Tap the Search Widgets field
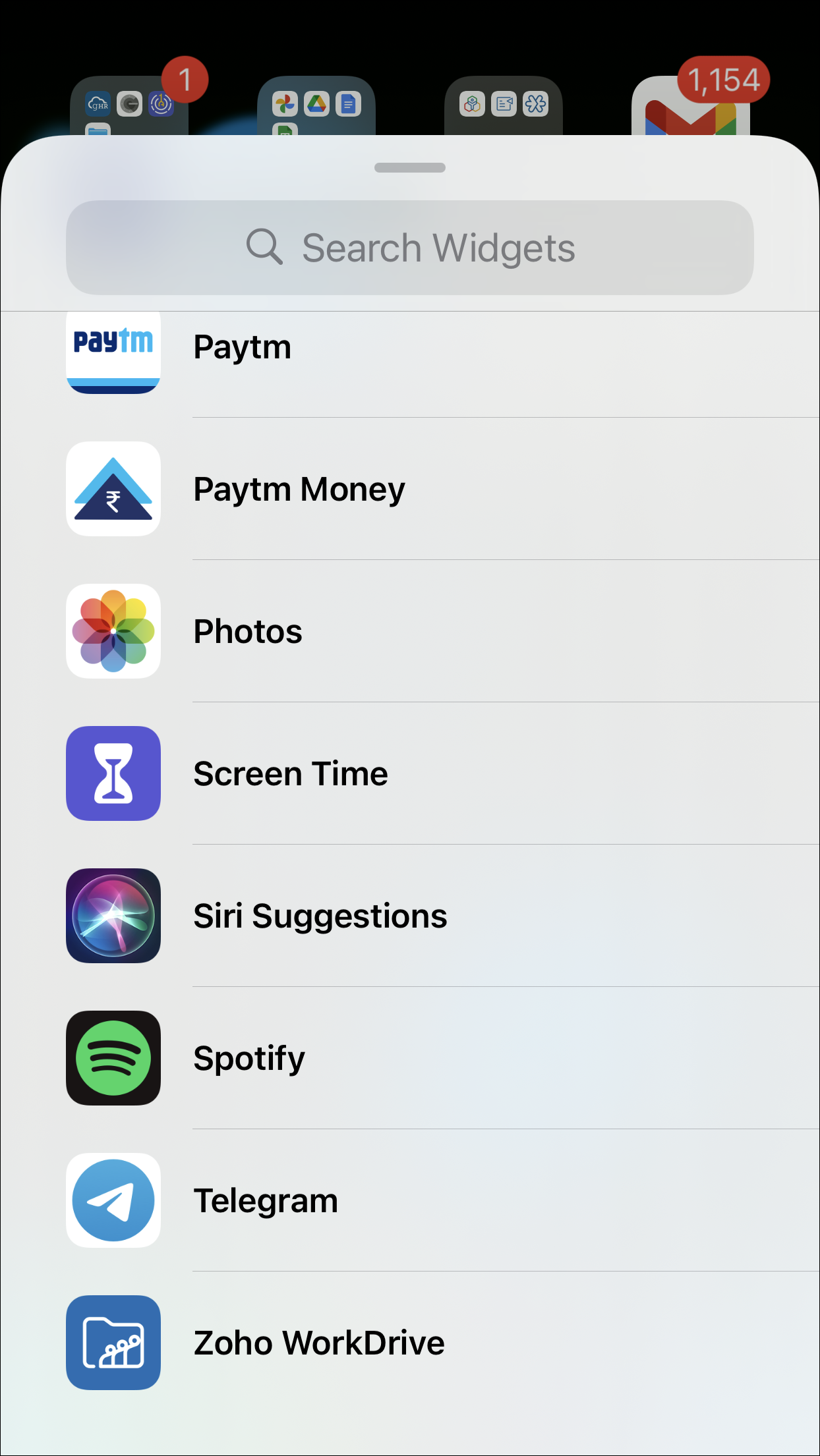 coord(410,248)
